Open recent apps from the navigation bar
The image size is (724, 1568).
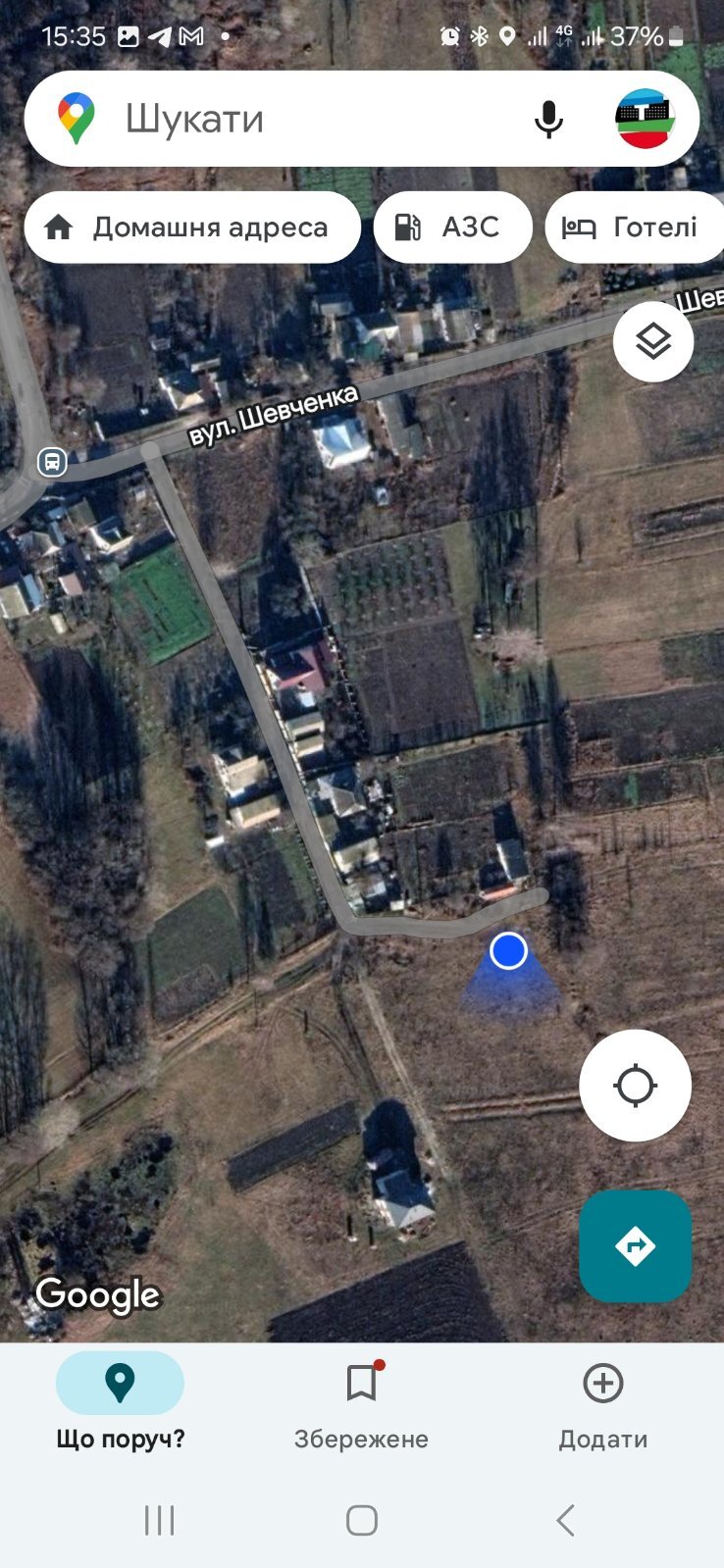pyautogui.click(x=159, y=1520)
